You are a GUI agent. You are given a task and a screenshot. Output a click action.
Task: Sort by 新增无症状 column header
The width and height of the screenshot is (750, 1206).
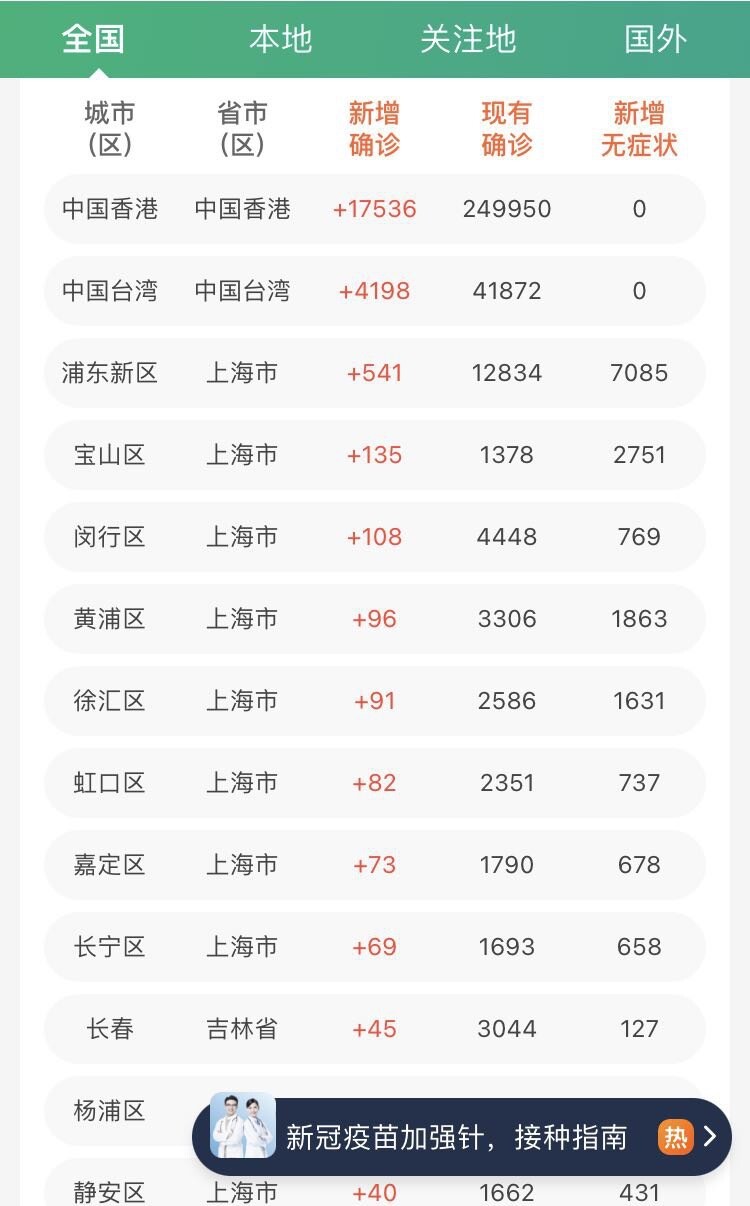639,129
